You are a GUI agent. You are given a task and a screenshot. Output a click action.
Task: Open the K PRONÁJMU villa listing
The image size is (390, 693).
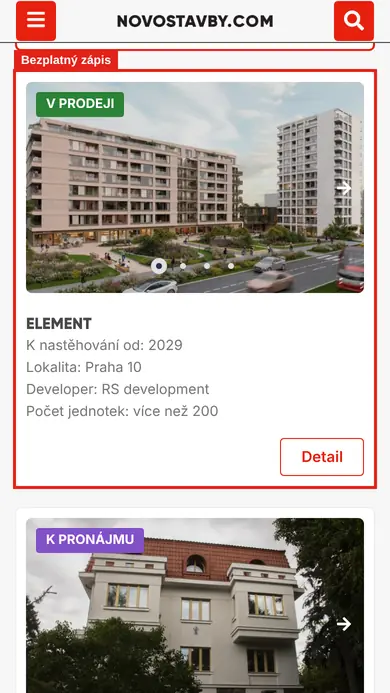195,605
